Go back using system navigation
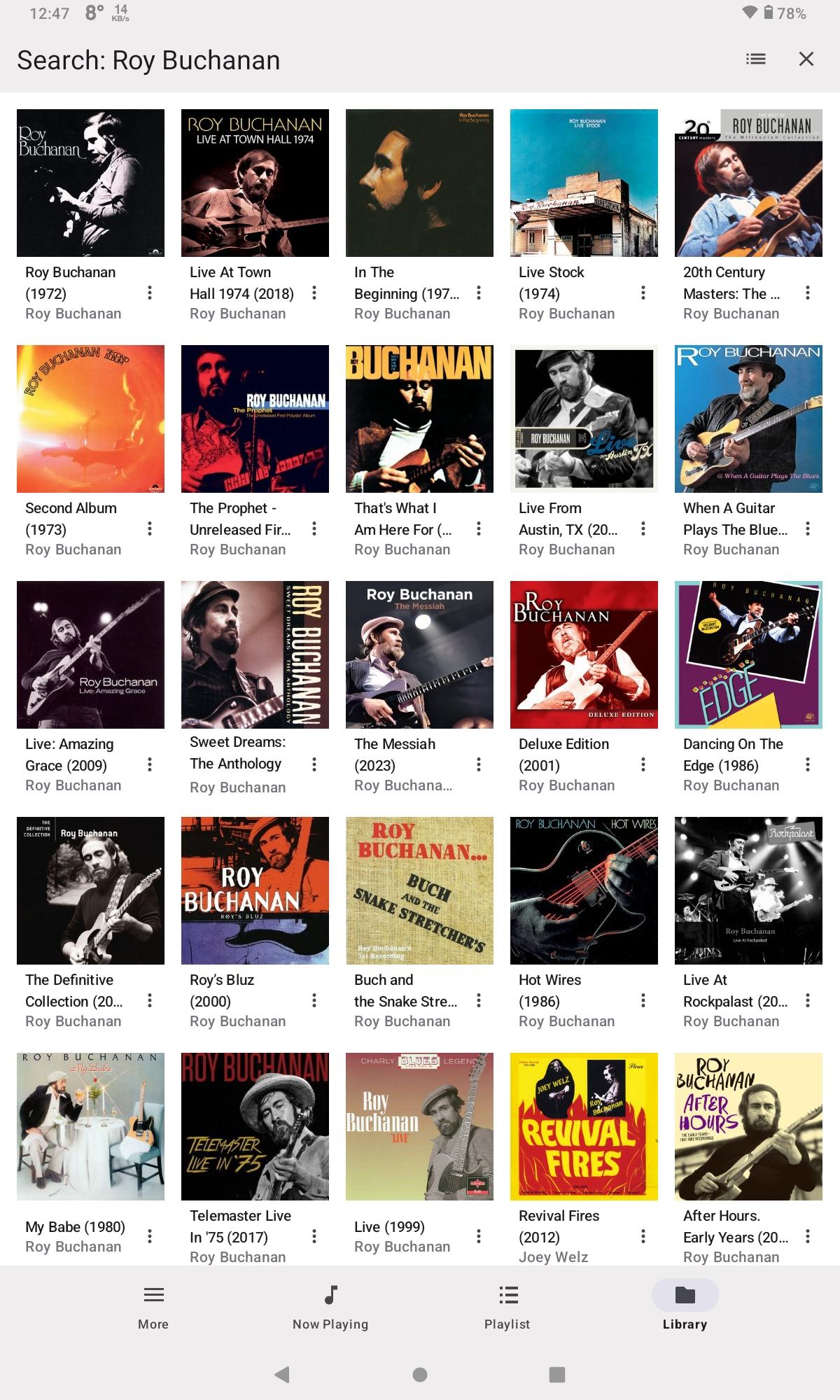The height and width of the screenshot is (1400, 840). (282, 1374)
